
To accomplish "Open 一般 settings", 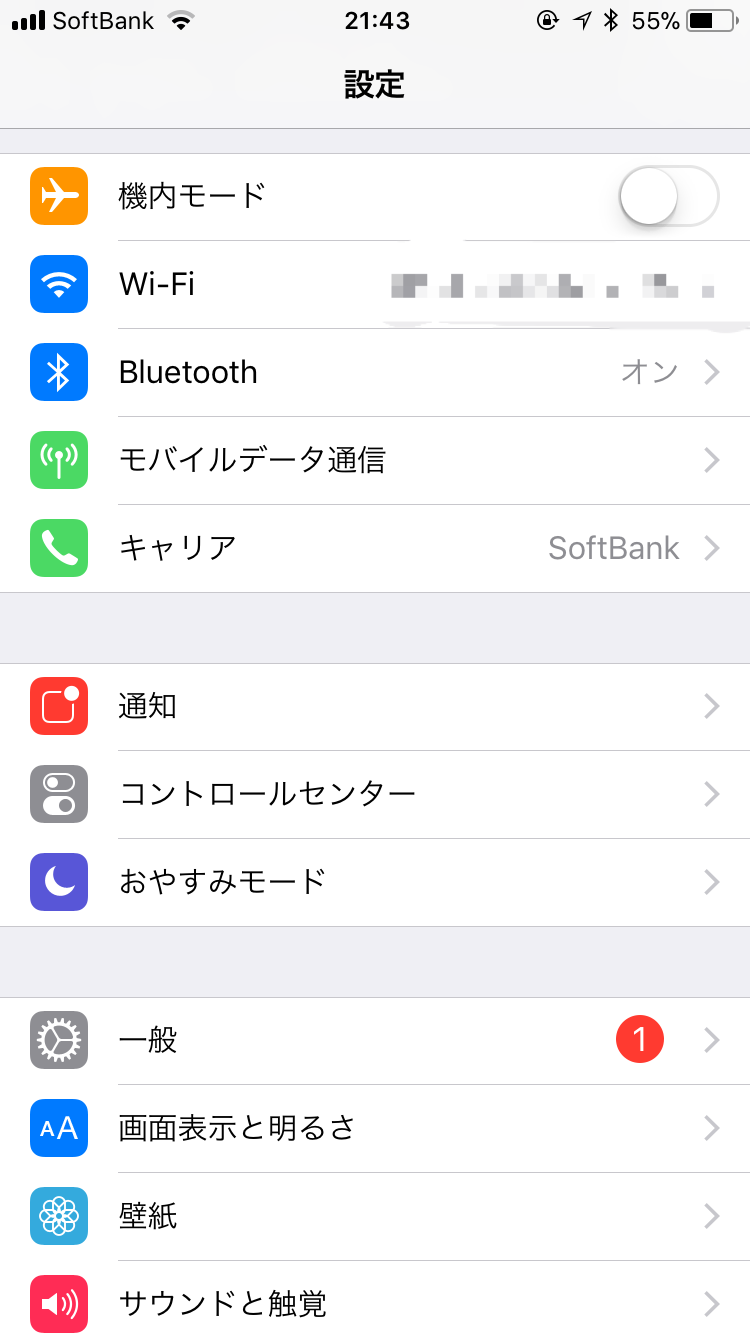I will (375, 1041).
